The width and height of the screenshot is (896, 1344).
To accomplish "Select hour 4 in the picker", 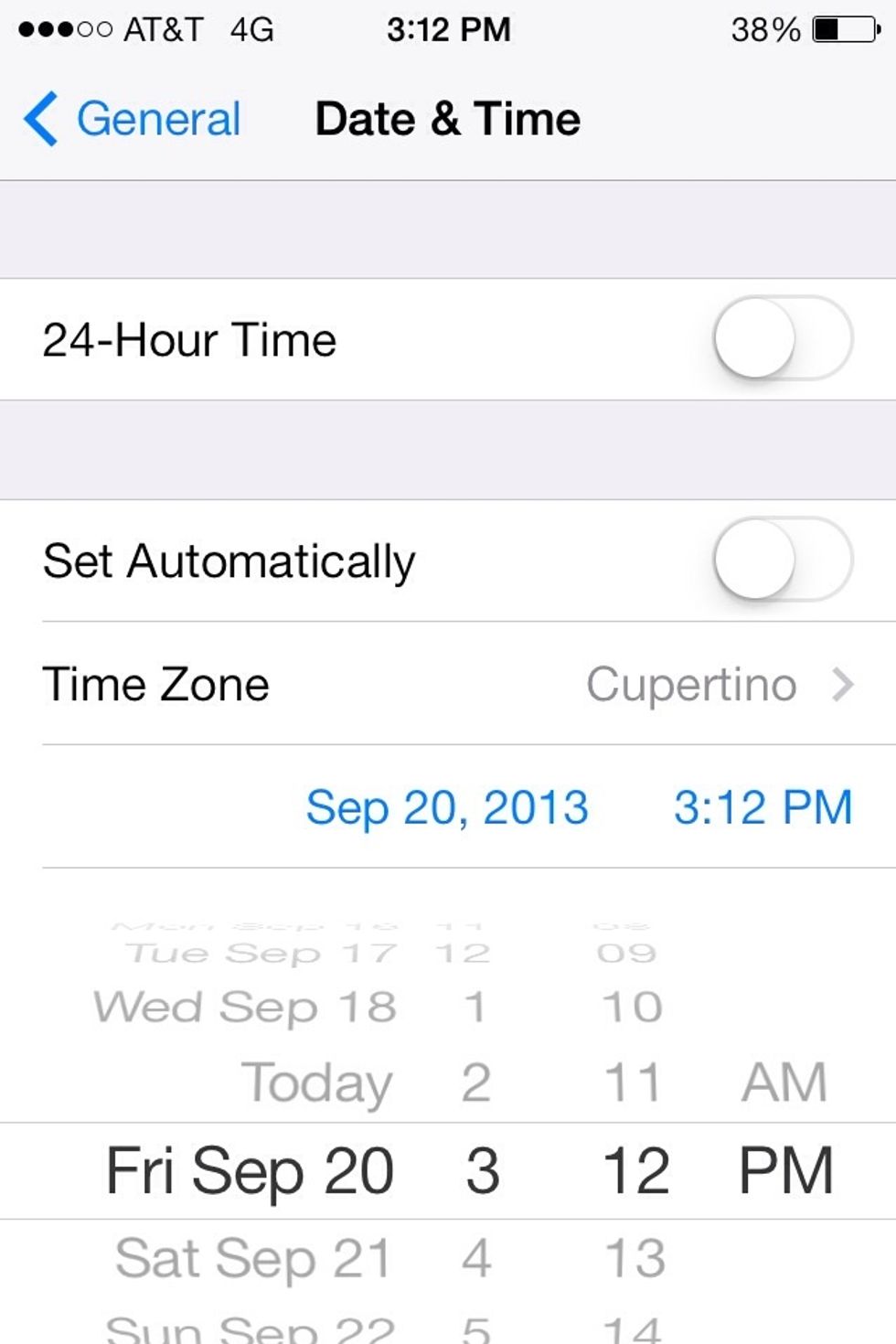I will (476, 1258).
